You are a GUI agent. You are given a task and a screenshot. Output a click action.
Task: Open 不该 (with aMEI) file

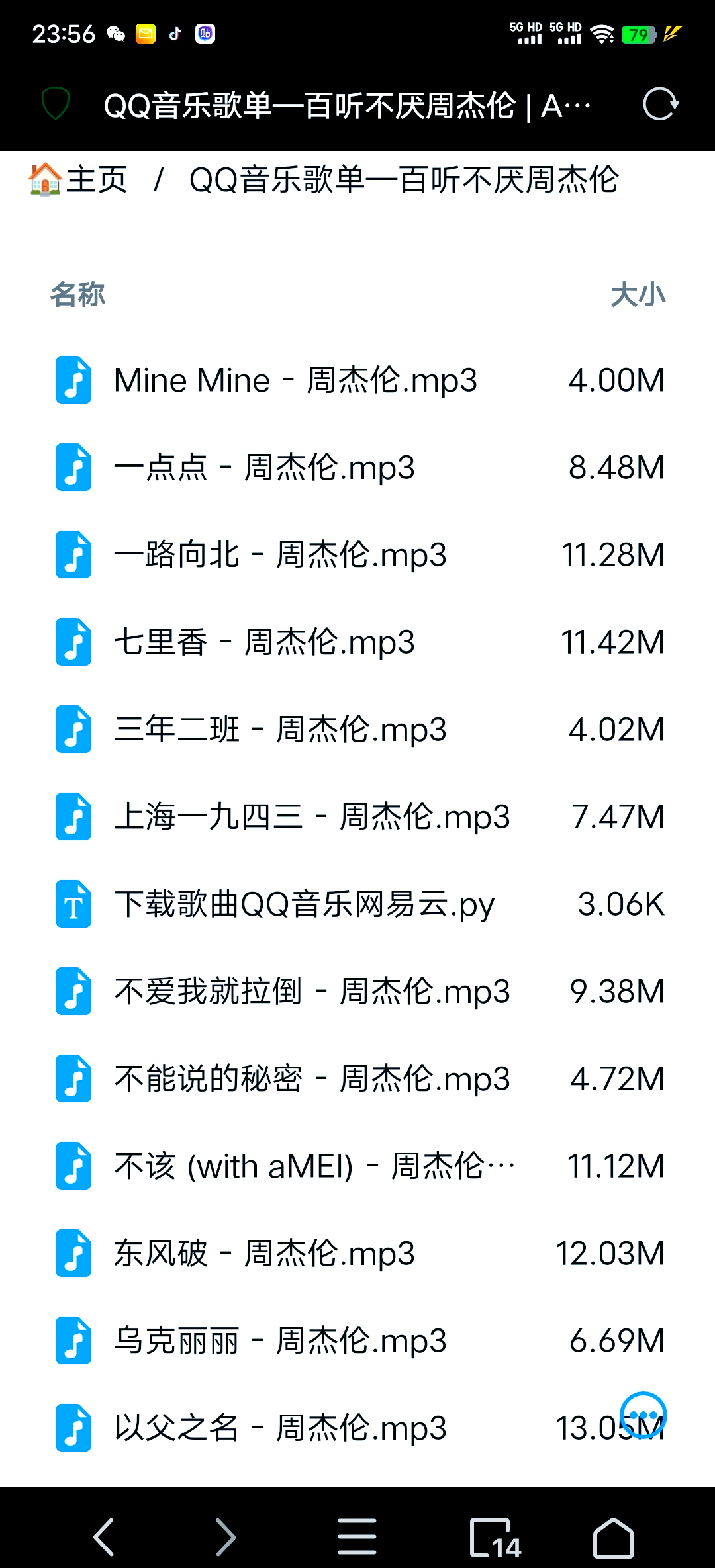click(x=314, y=1166)
